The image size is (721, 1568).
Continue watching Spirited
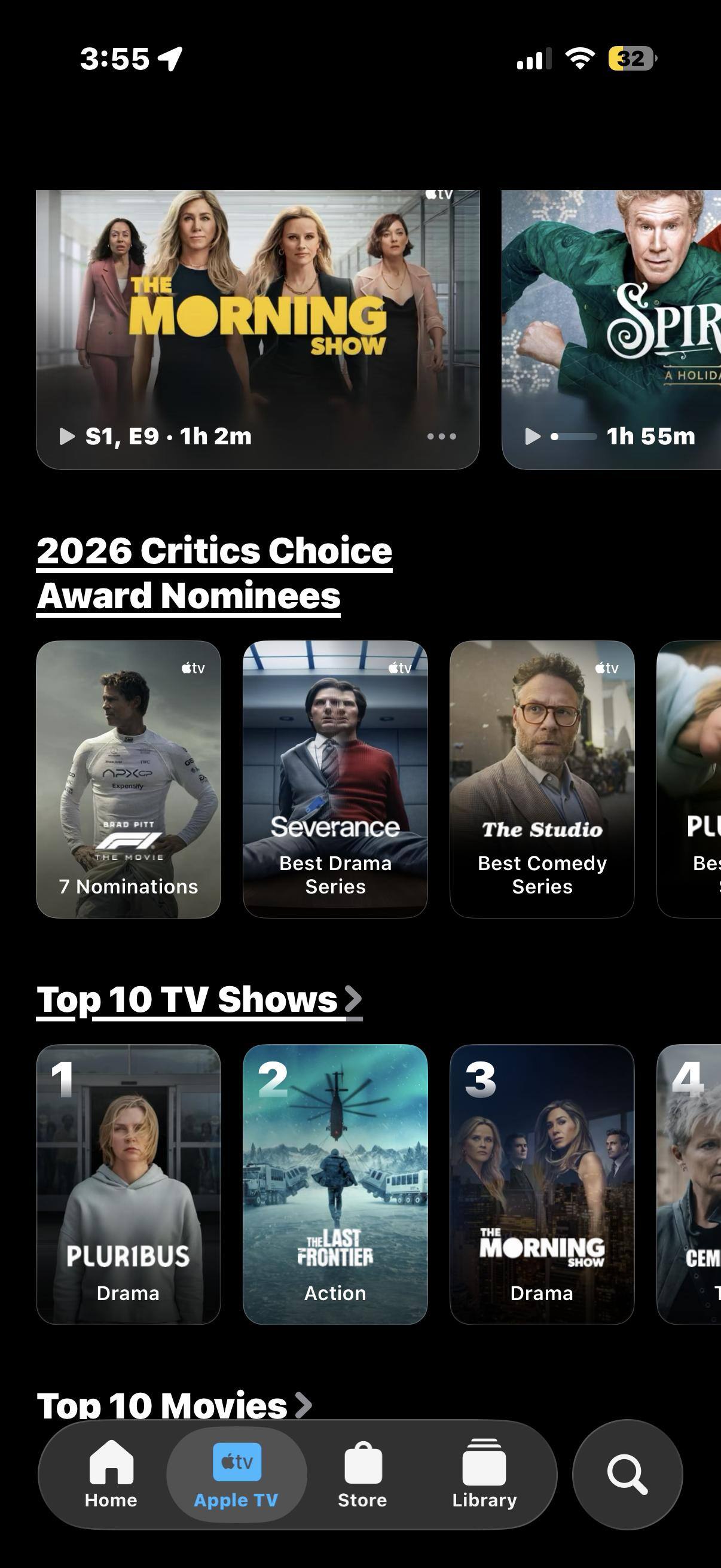611,330
